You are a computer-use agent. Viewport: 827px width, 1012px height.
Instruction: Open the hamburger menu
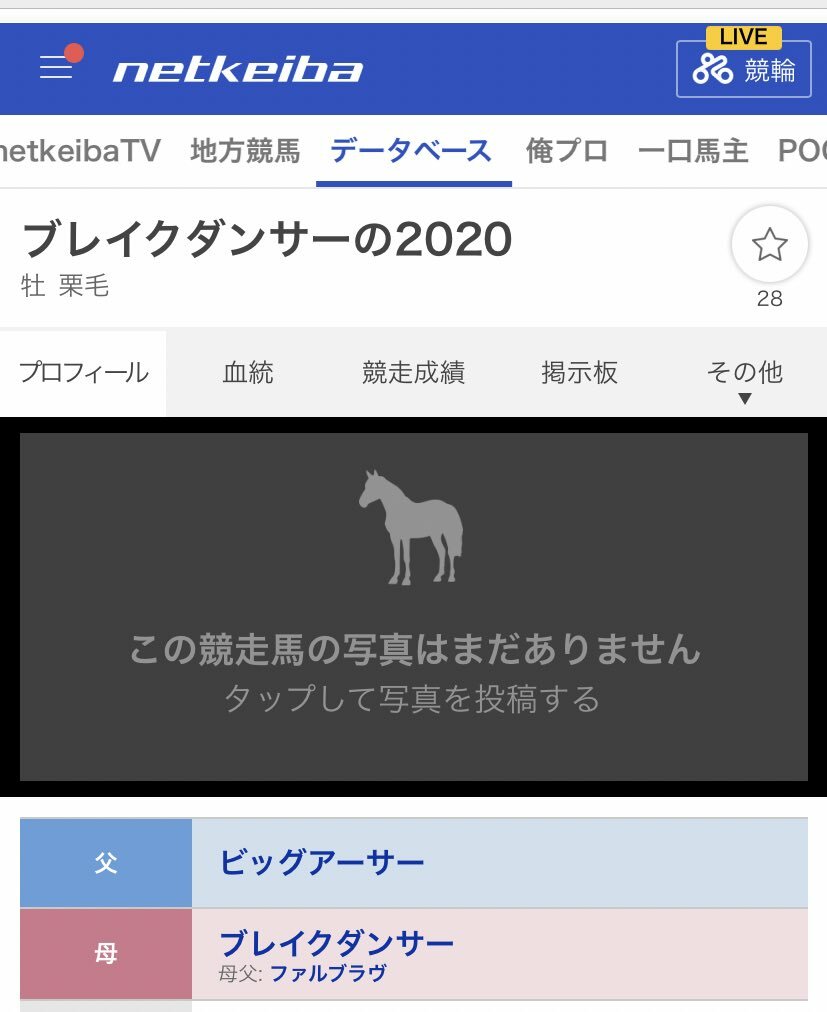[57, 67]
